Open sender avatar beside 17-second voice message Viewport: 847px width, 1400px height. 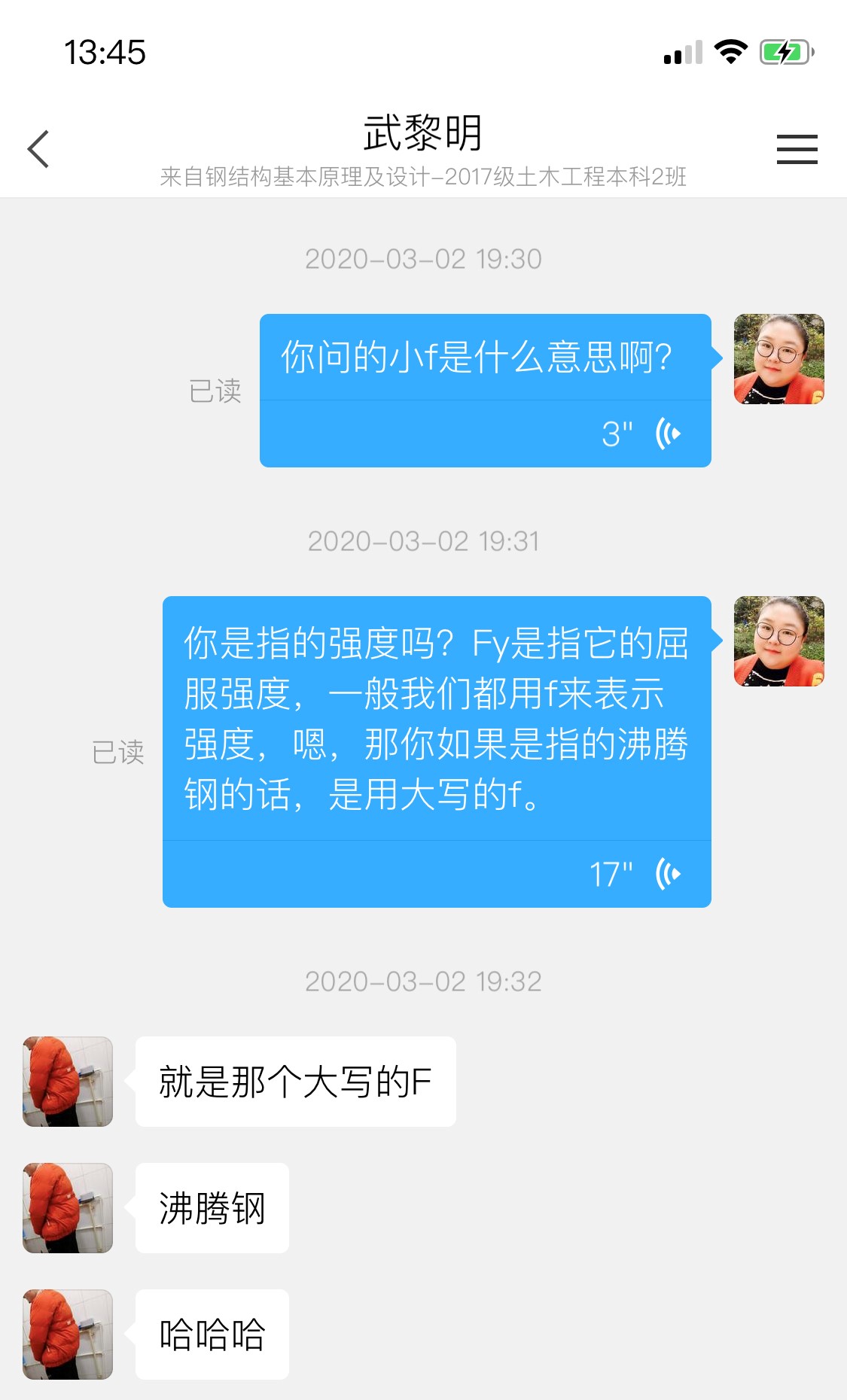click(x=778, y=641)
